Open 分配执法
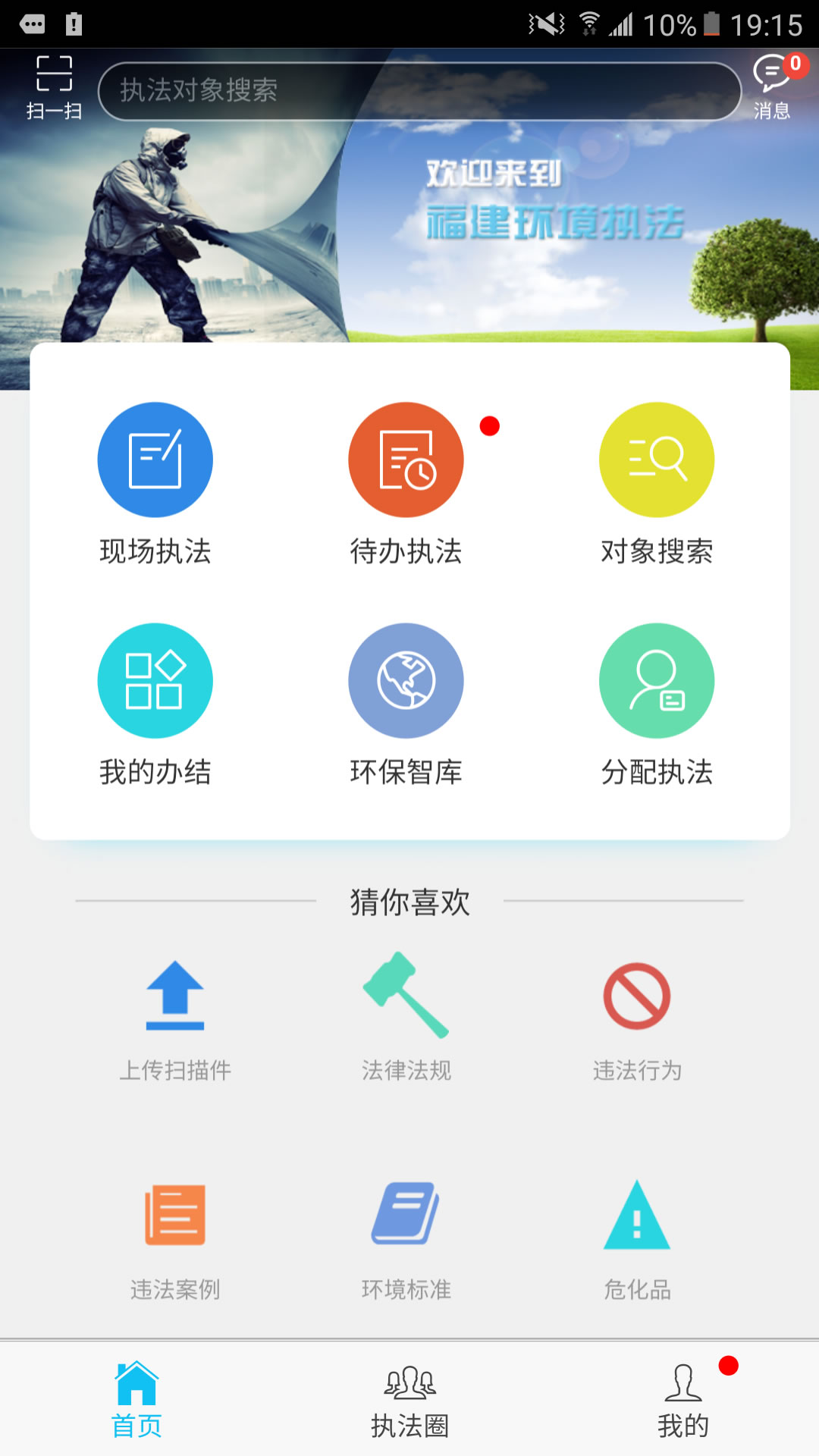 (x=657, y=704)
